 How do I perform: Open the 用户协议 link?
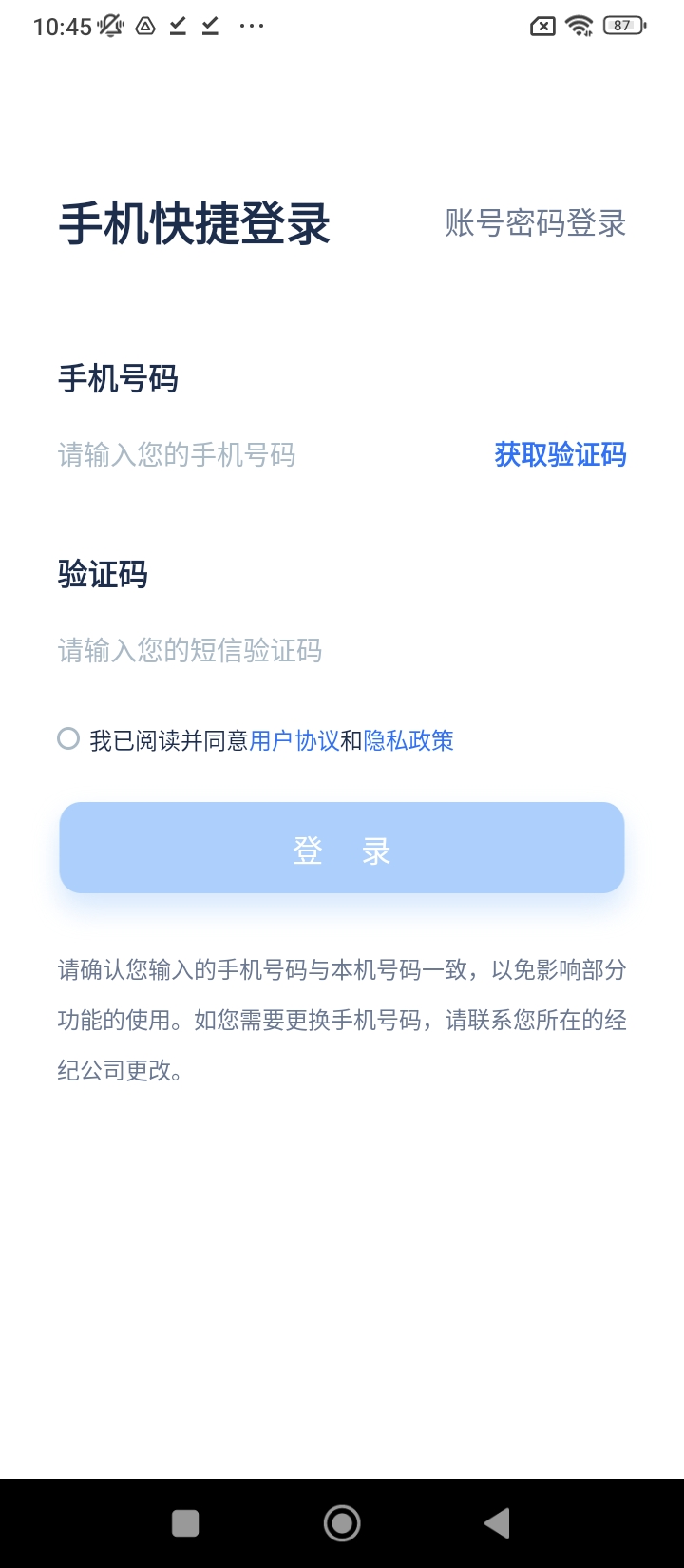294,740
